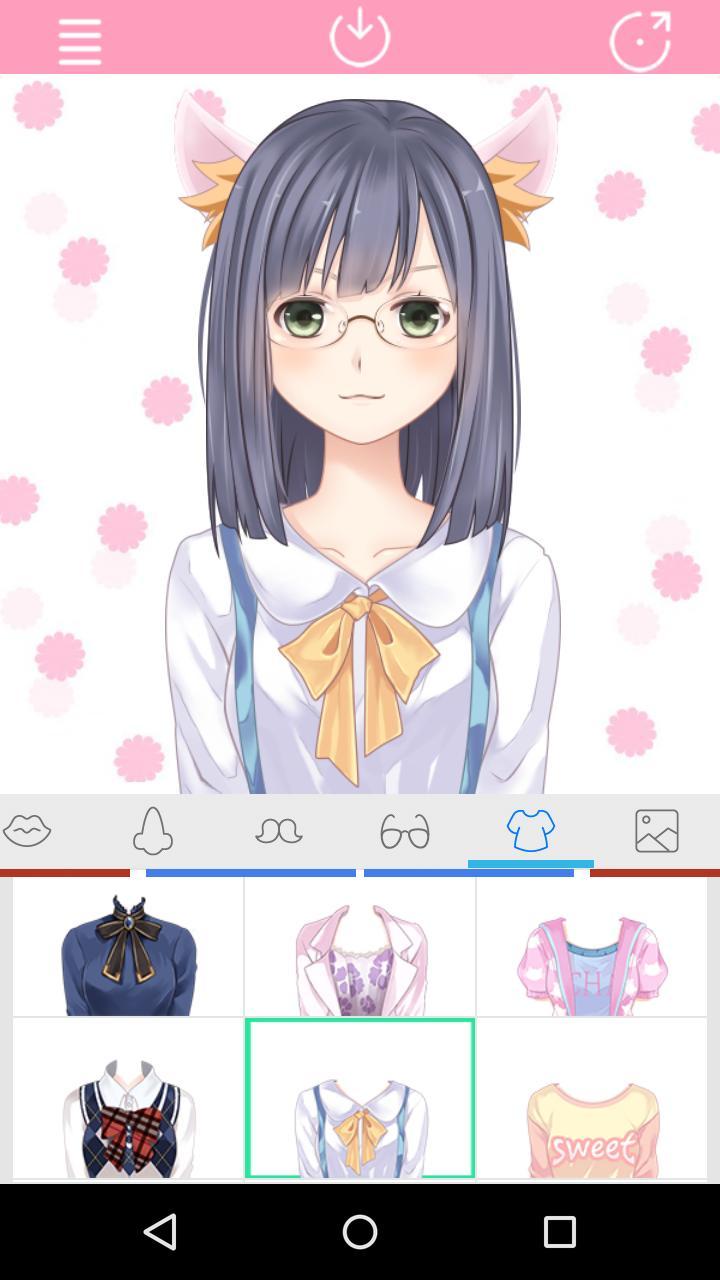Switch to the nose category tab

click(153, 830)
